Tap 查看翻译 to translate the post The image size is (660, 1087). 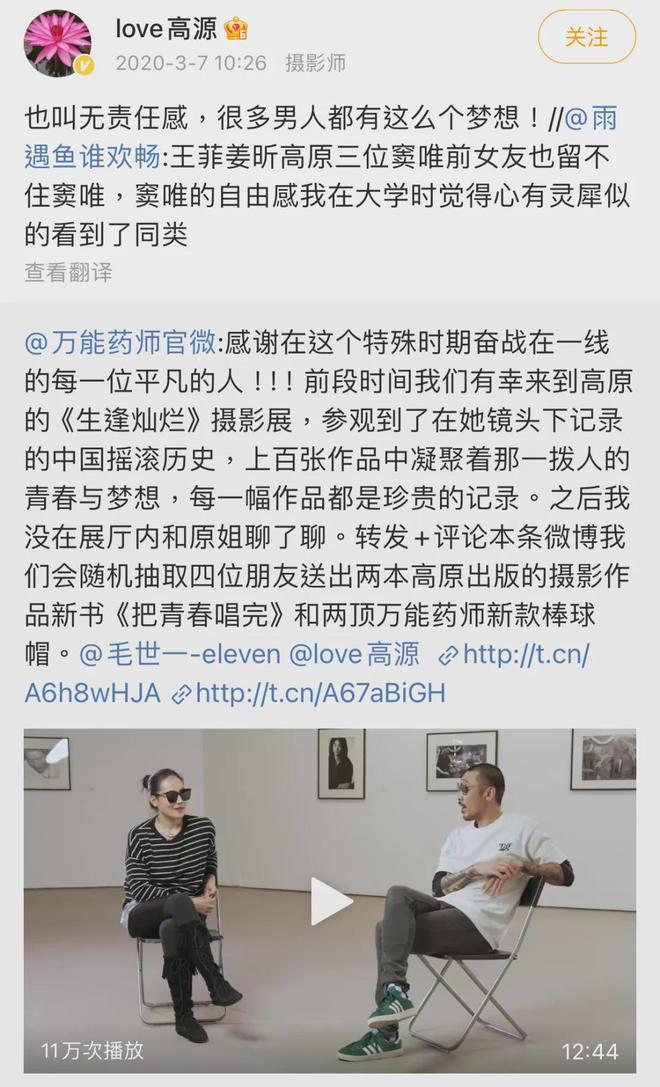click(68, 271)
